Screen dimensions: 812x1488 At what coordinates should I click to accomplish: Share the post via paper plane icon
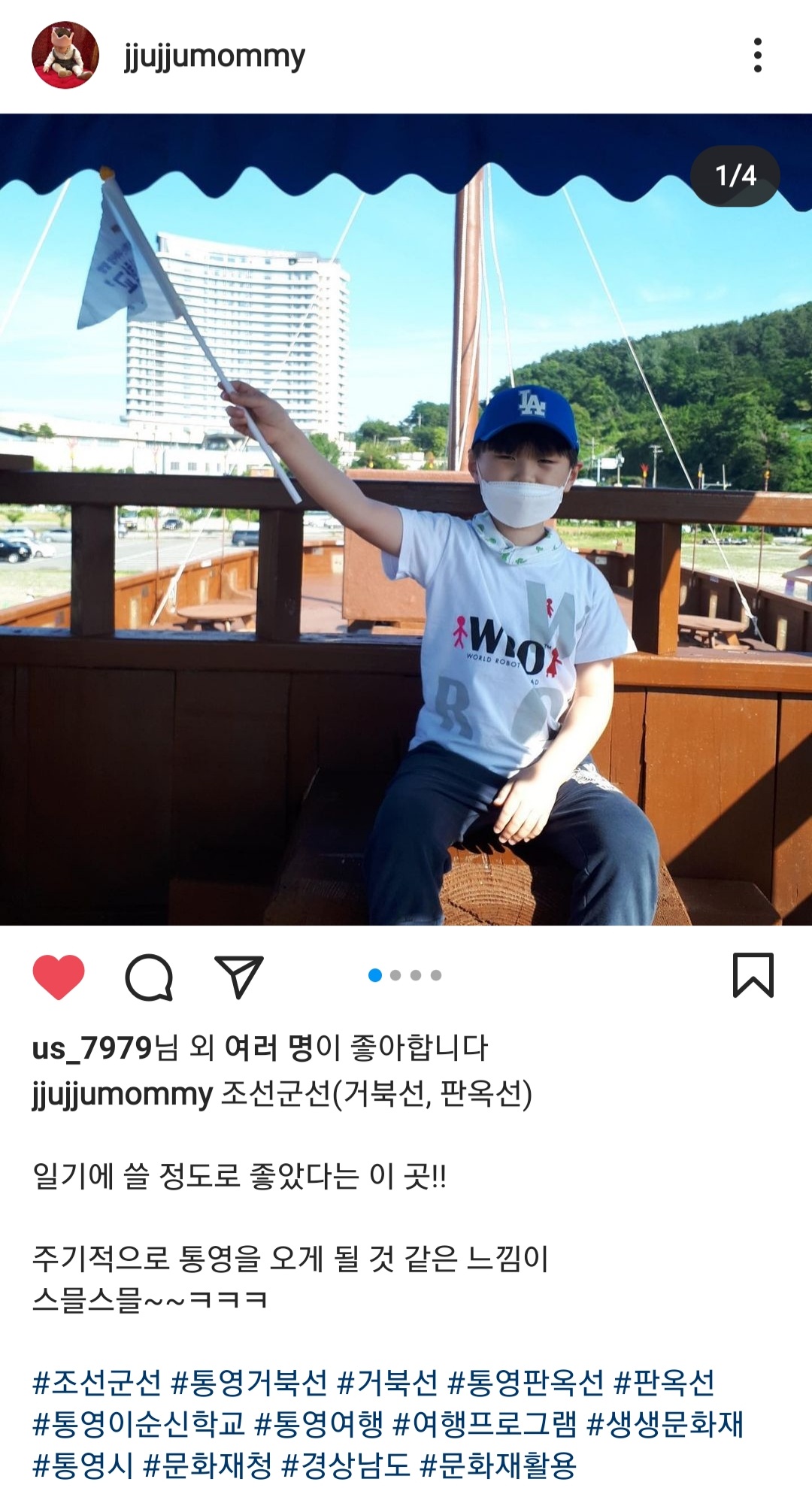click(238, 977)
